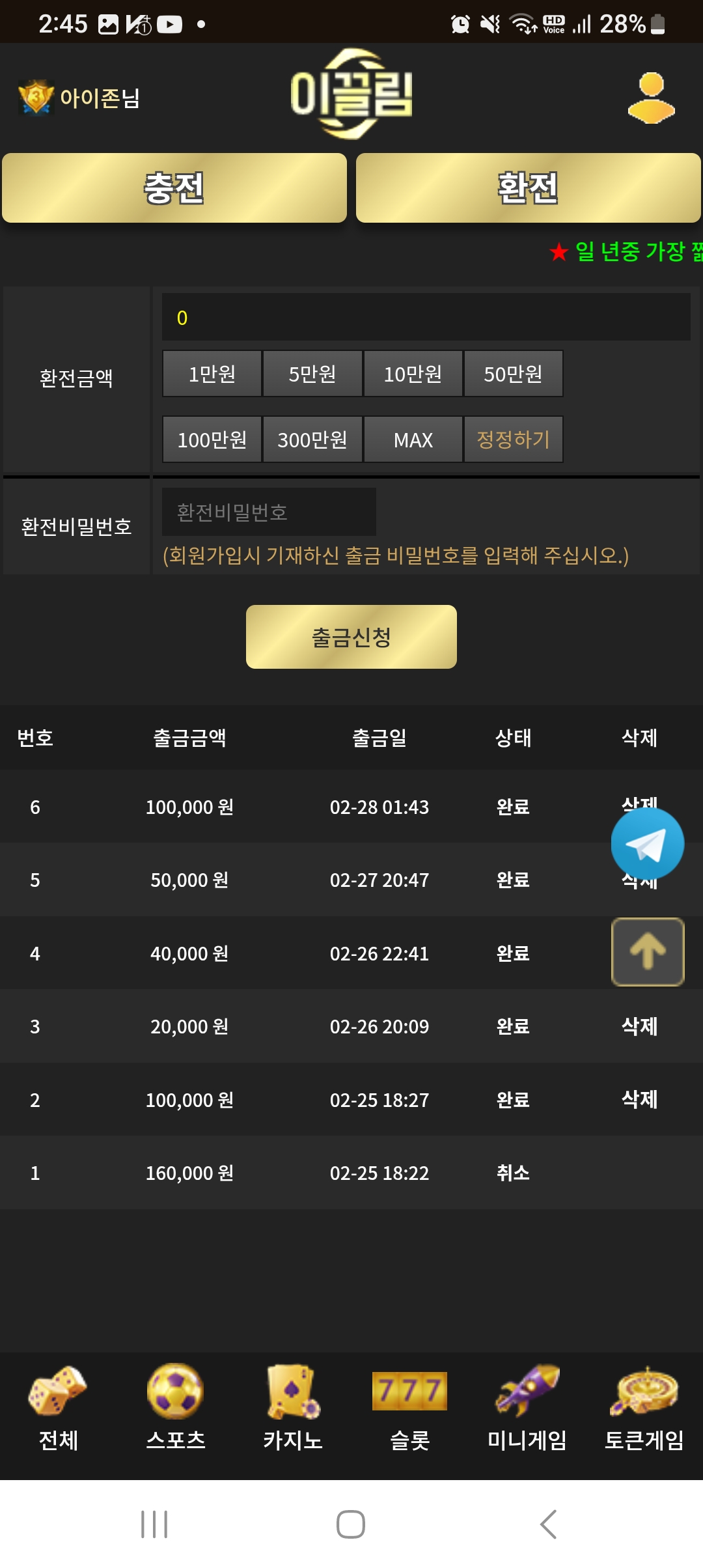Submit with the 출금신청 button

351,637
